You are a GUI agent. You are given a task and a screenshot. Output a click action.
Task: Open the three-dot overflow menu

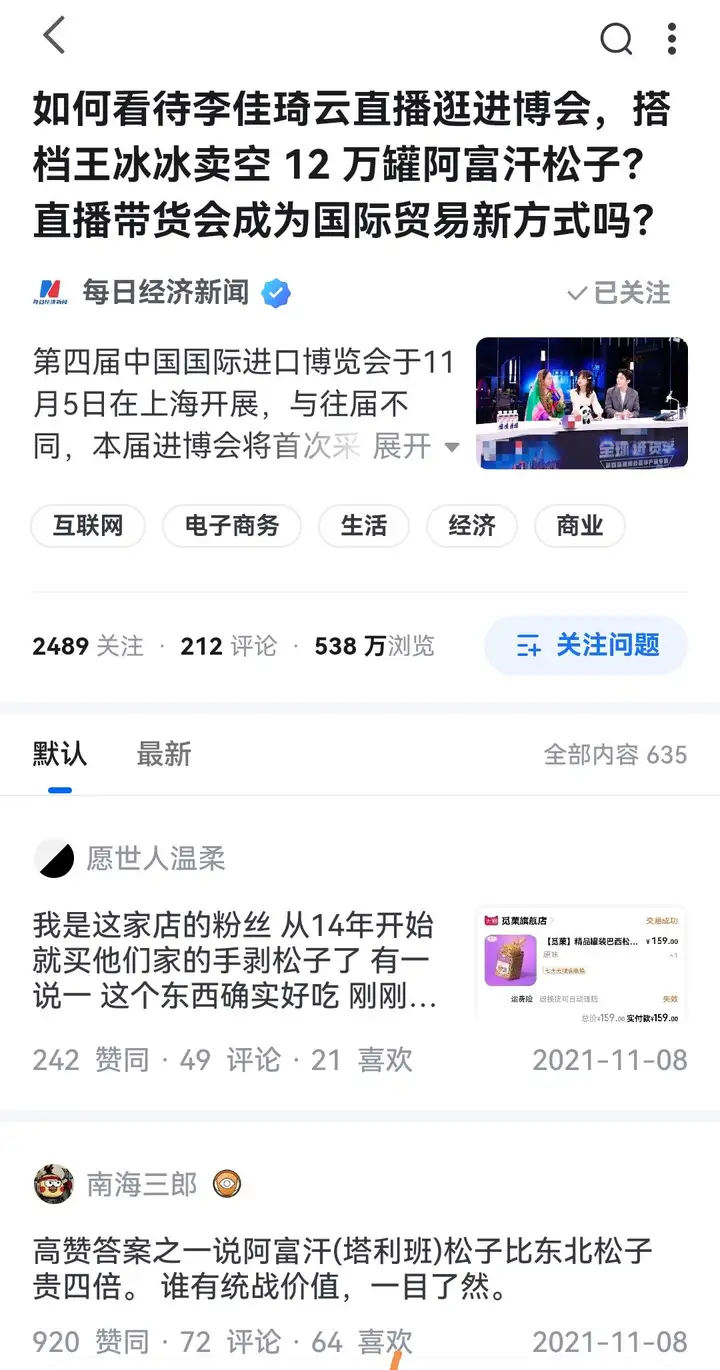click(x=672, y=38)
